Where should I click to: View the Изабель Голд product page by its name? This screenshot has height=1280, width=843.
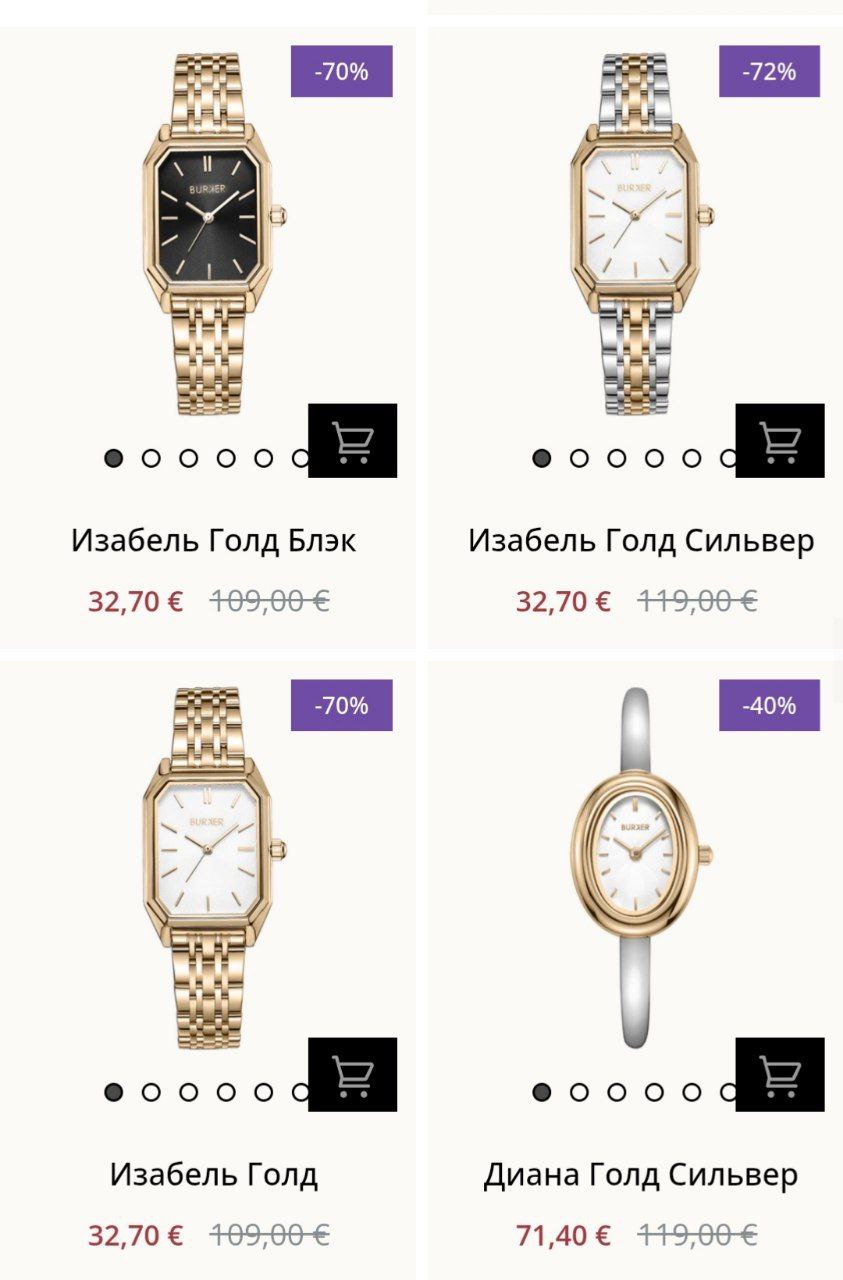(213, 1174)
